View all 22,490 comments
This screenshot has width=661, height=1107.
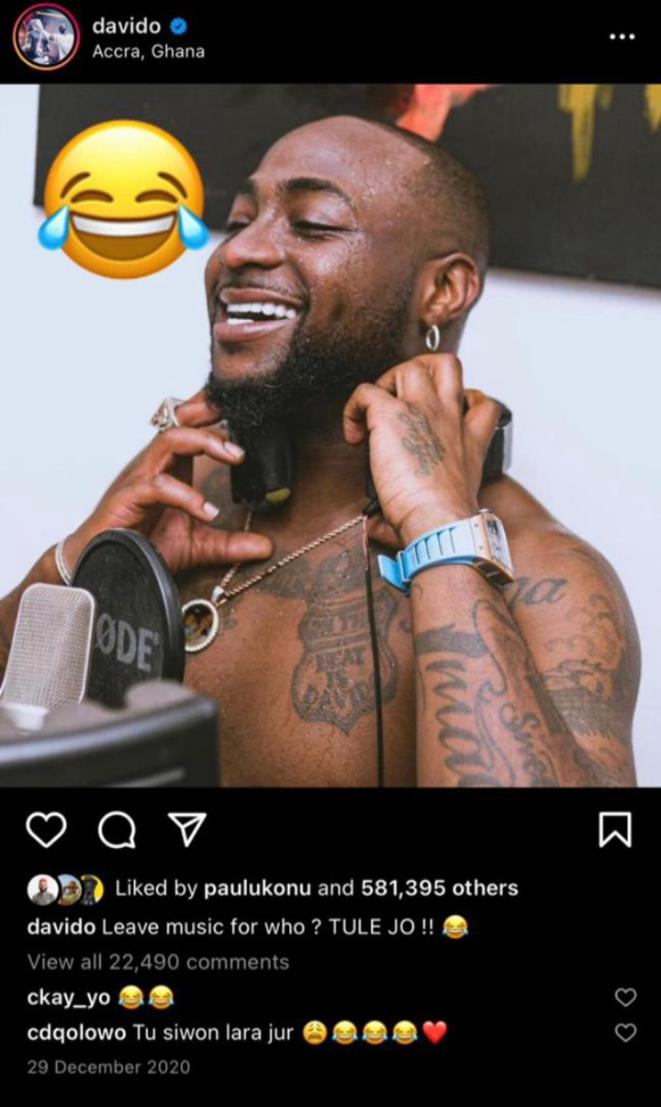point(158,962)
